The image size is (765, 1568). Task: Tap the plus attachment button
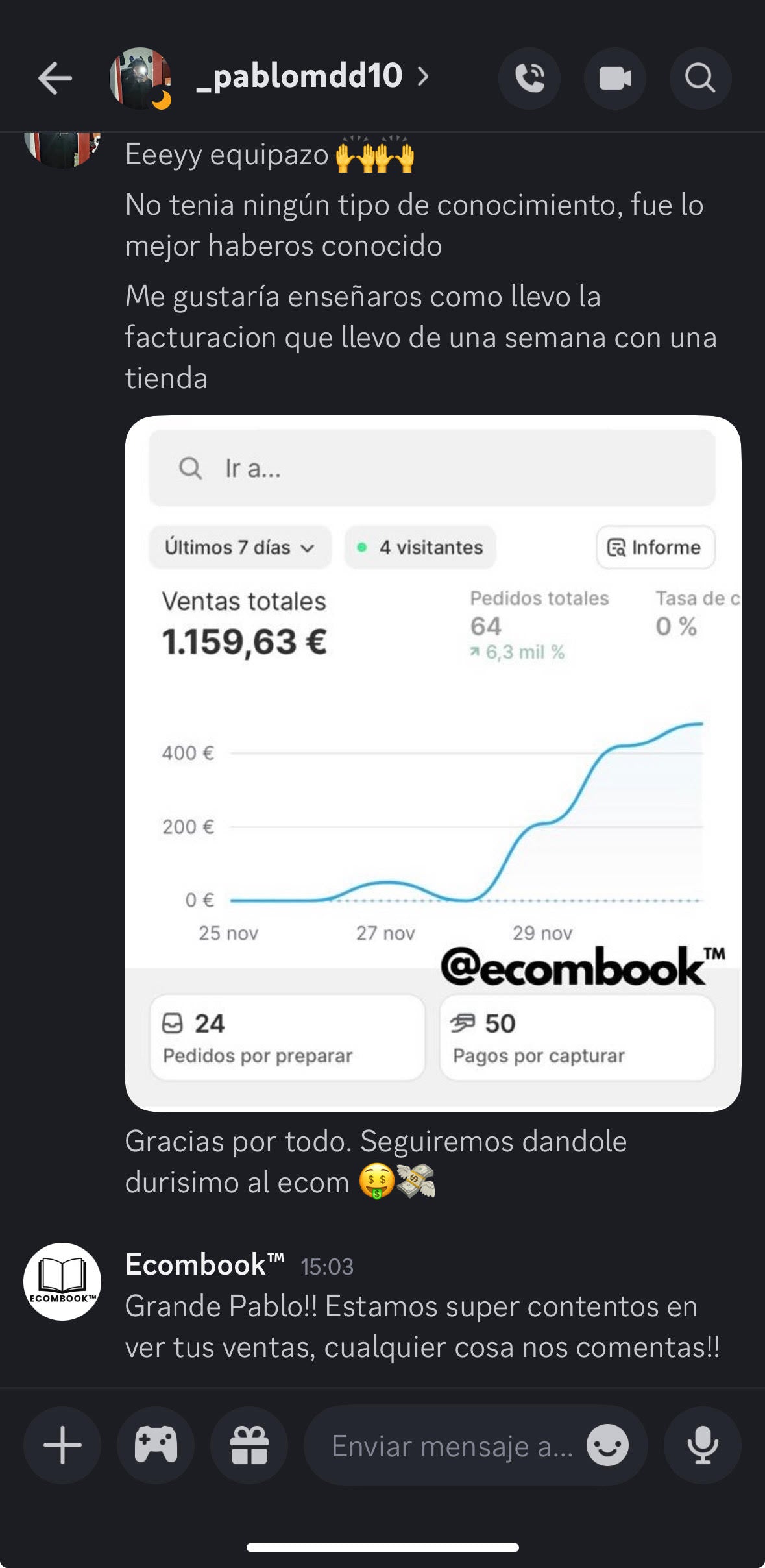tap(62, 1445)
